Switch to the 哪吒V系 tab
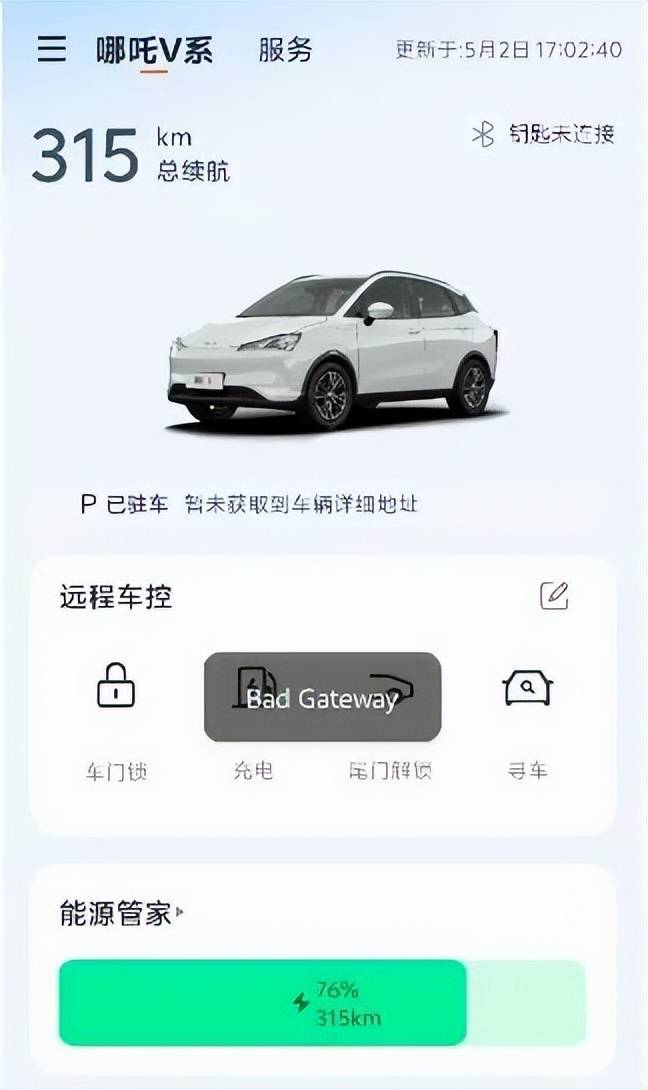Screen dimensions: 648x1090 tap(154, 50)
